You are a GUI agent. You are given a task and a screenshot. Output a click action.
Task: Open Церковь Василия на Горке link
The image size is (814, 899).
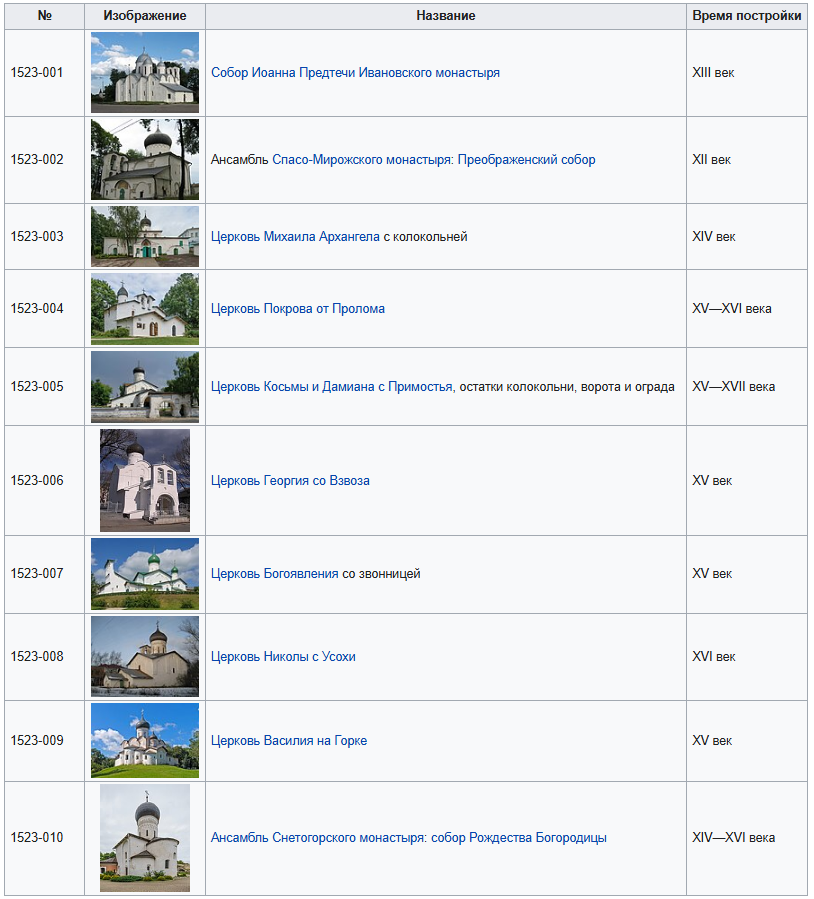click(289, 741)
